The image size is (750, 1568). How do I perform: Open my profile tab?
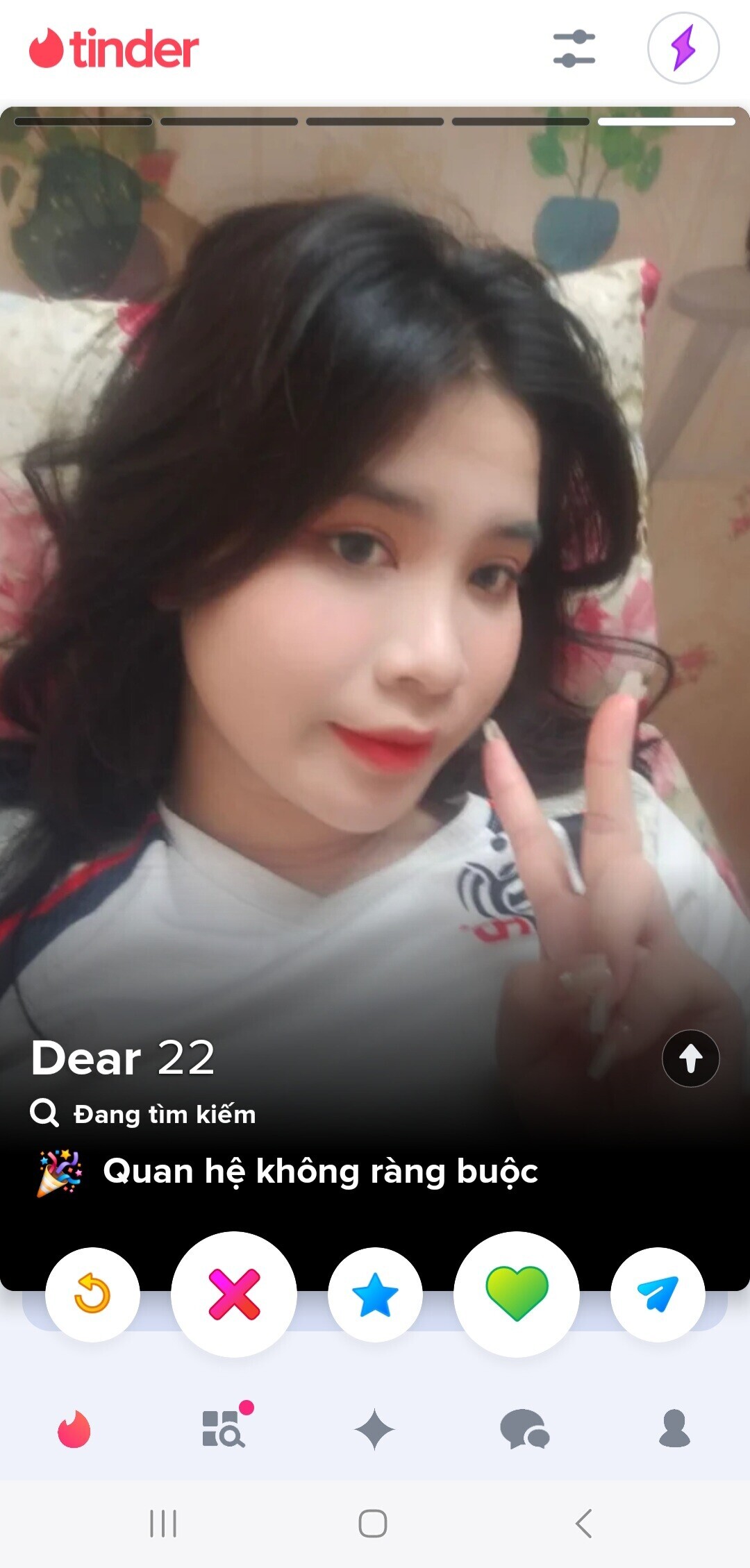(674, 1429)
